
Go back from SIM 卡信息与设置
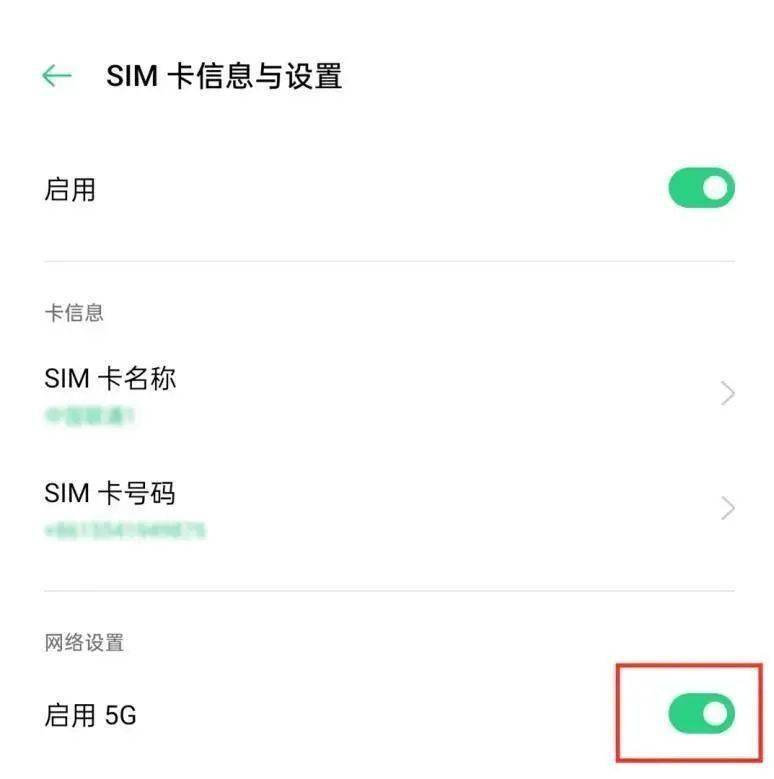click(57, 76)
